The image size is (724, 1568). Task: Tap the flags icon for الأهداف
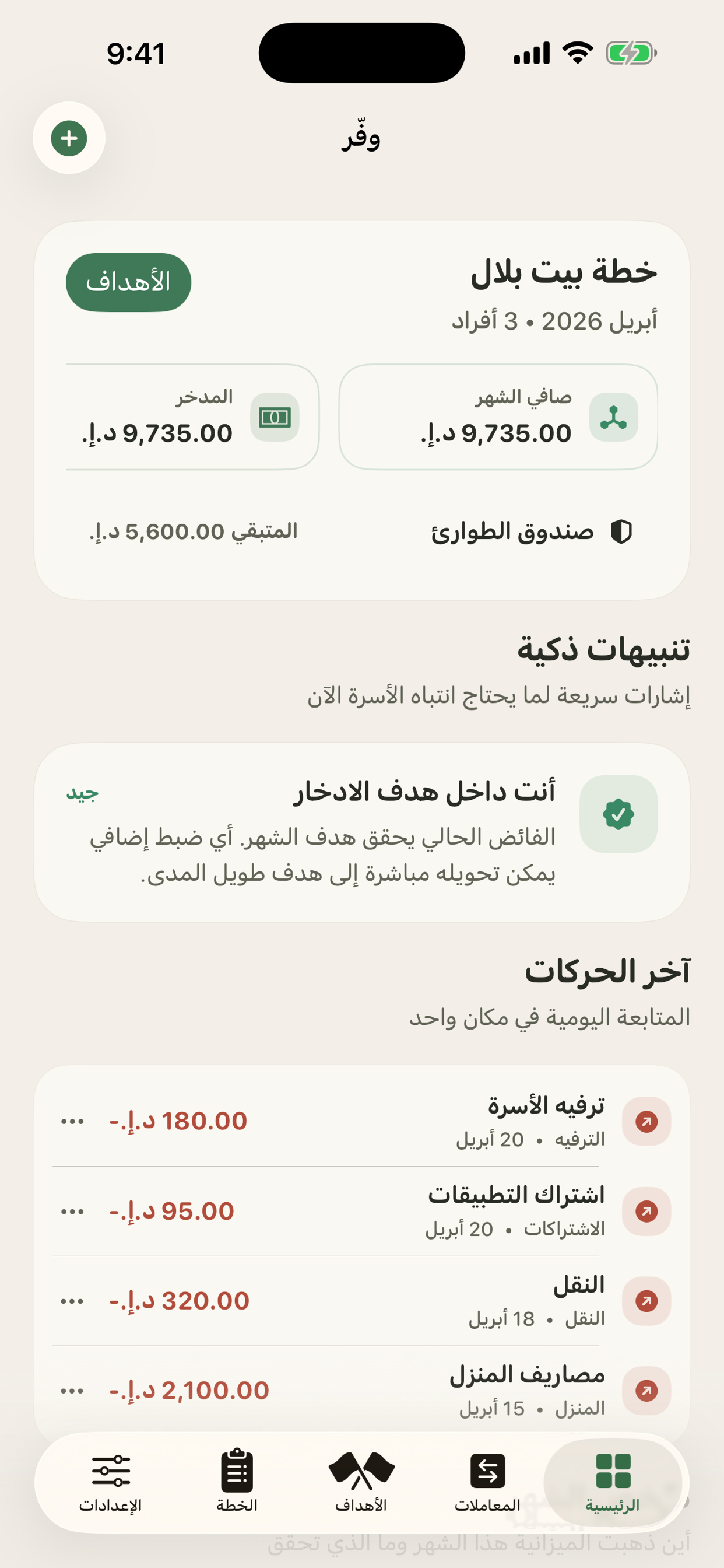362,1482
